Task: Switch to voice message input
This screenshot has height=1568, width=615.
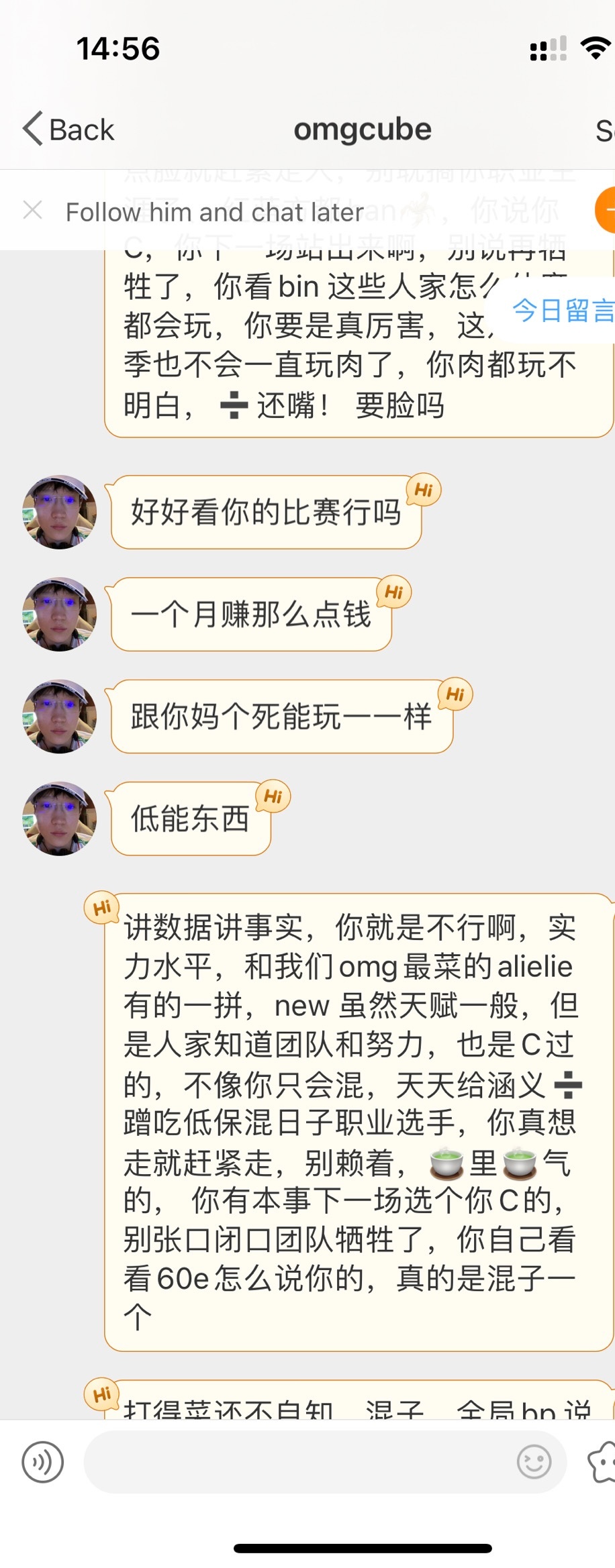Action: [x=43, y=1462]
